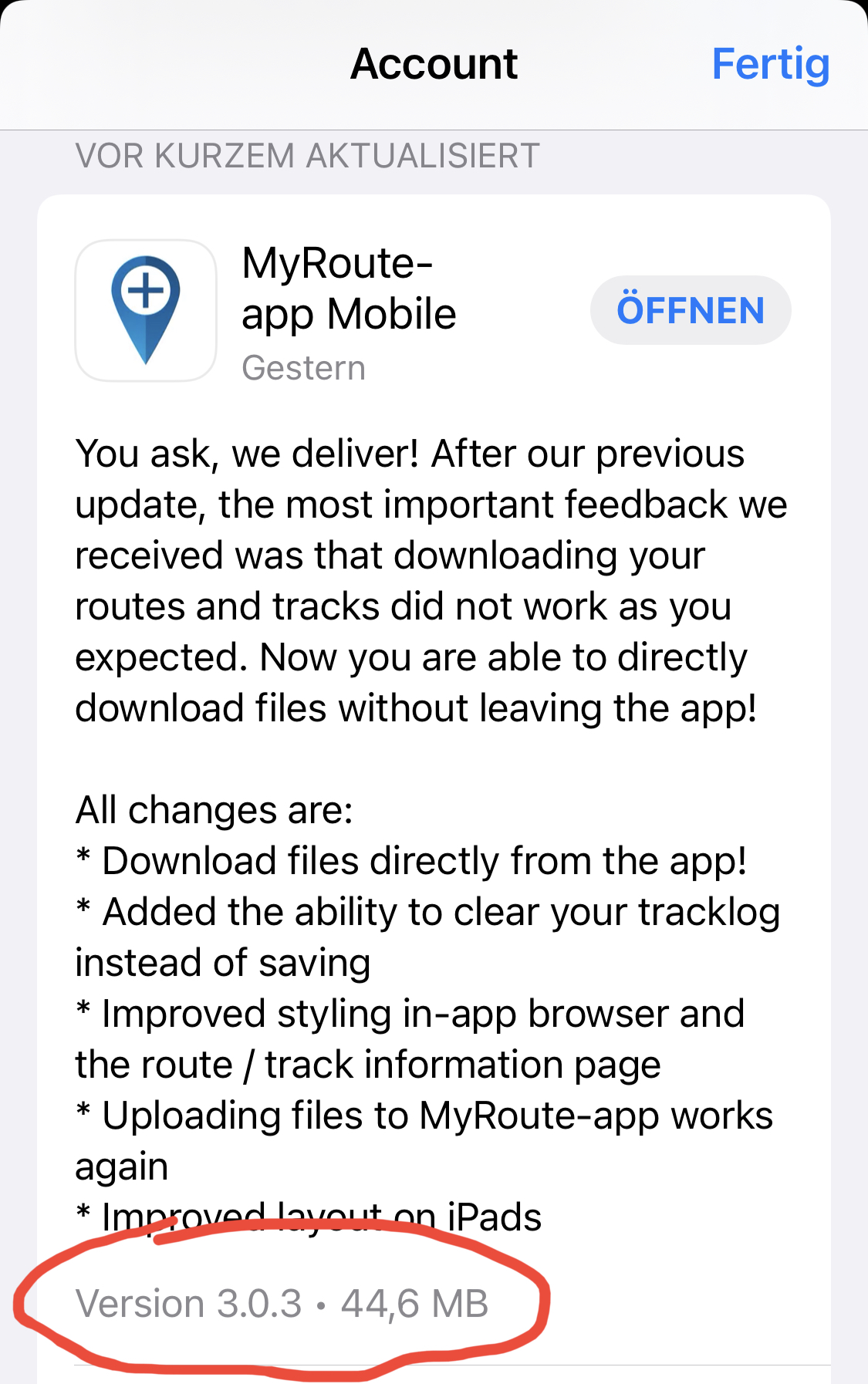Screen dimensions: 868x1384
Task: Open MyRoute-app Mobile with the ÖFFNEN button
Action: pyautogui.click(x=690, y=310)
